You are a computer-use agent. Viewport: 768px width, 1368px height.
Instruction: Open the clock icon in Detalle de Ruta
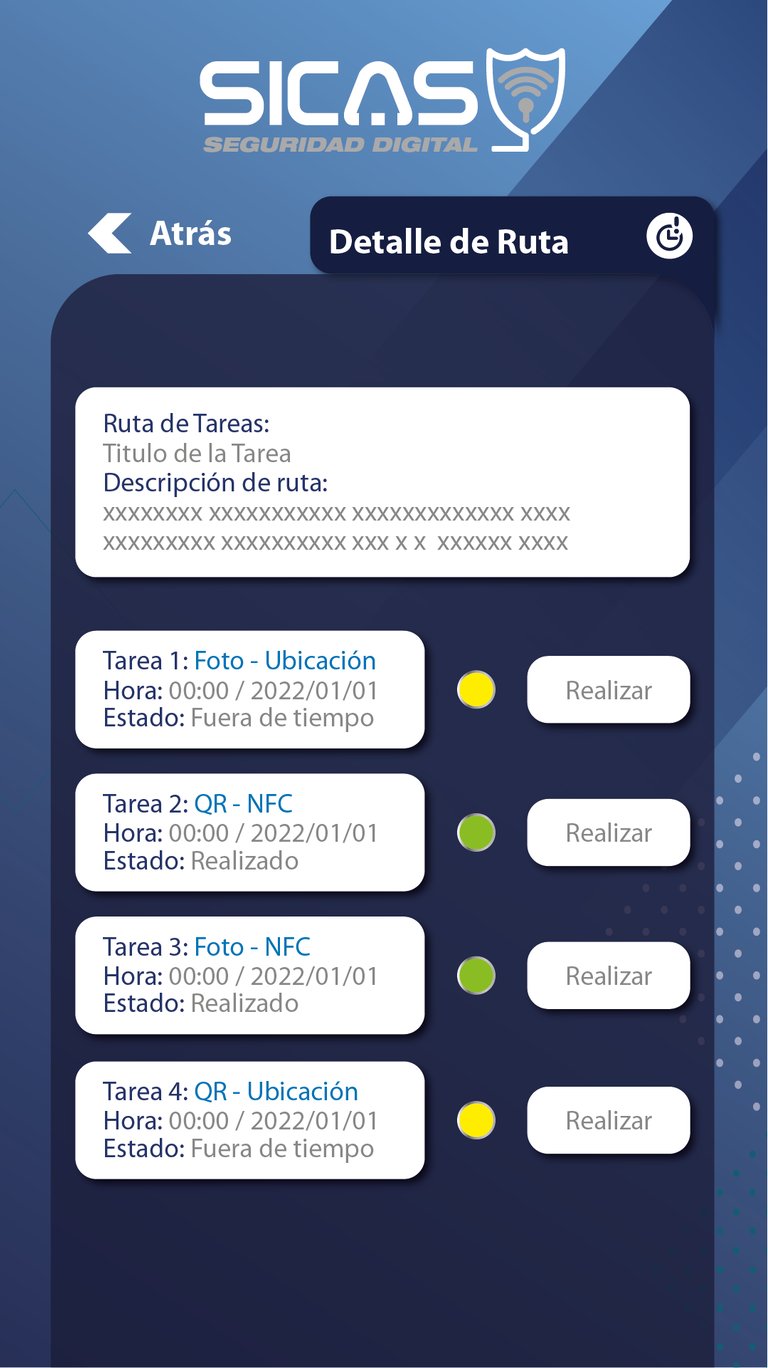[669, 237]
